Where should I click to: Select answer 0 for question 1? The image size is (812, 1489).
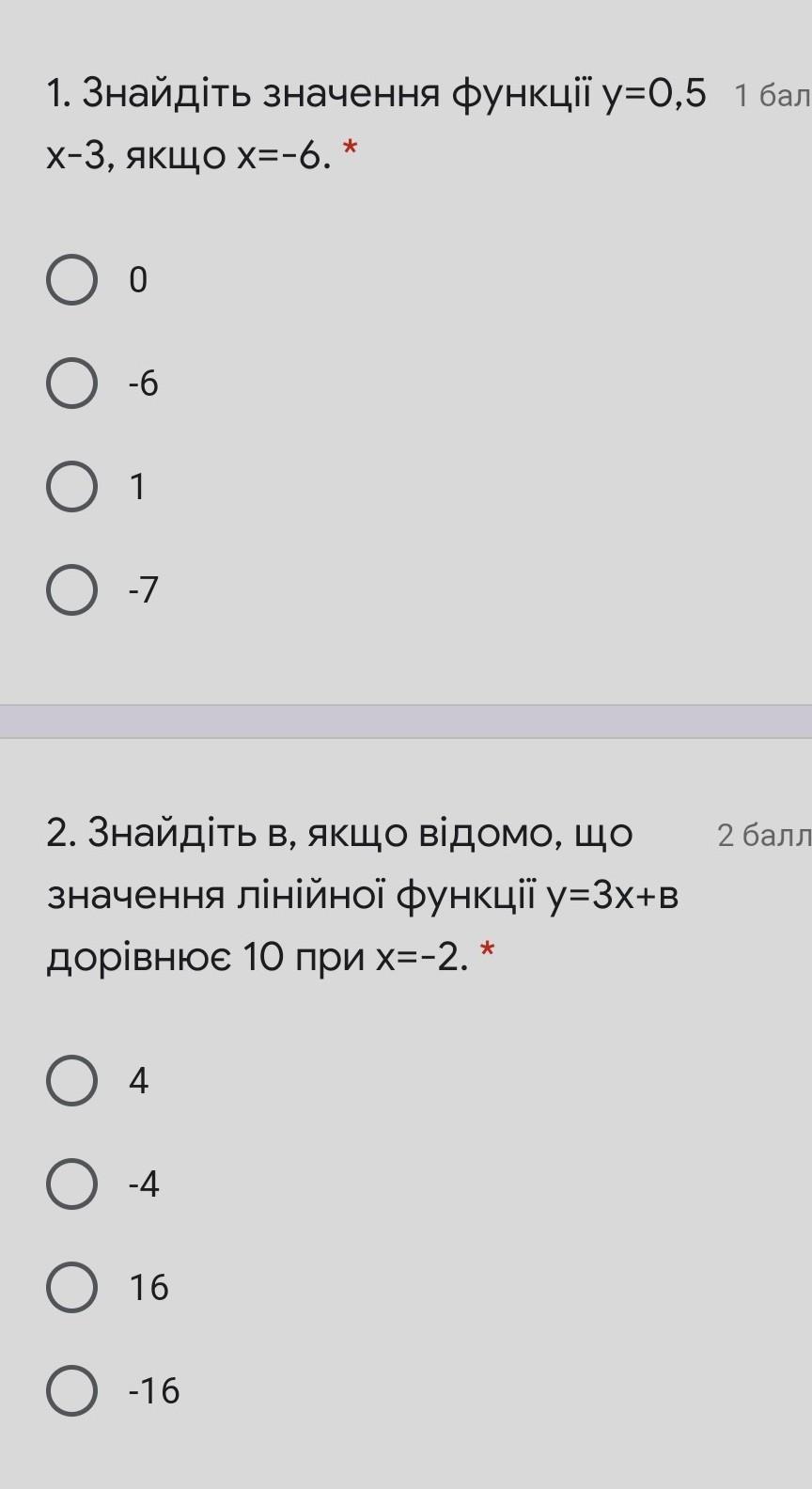pos(71,280)
